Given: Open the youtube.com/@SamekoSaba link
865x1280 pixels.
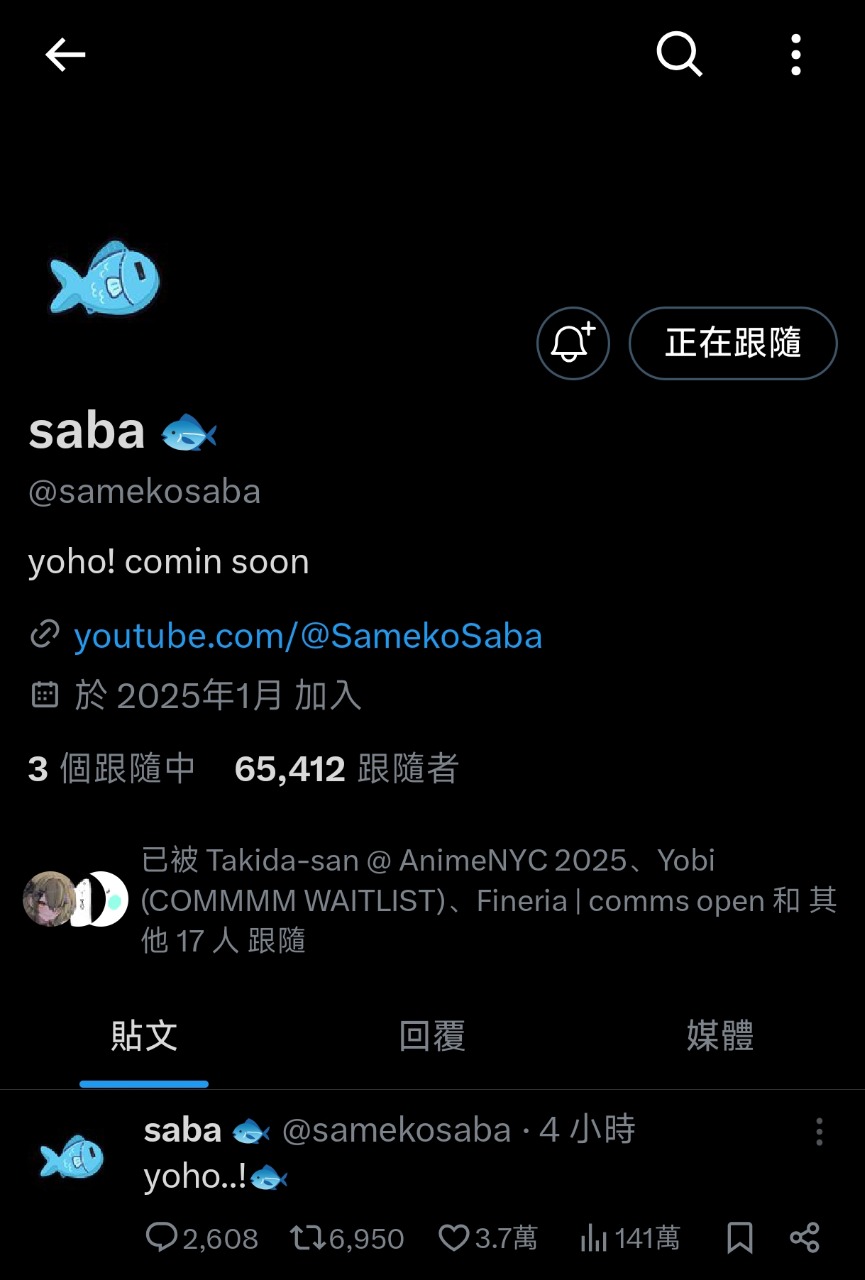Looking at the screenshot, I should [x=308, y=636].
